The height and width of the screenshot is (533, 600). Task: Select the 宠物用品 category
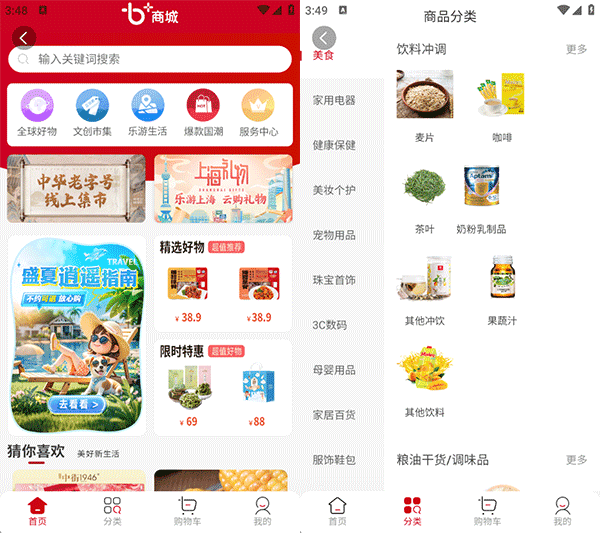334,235
